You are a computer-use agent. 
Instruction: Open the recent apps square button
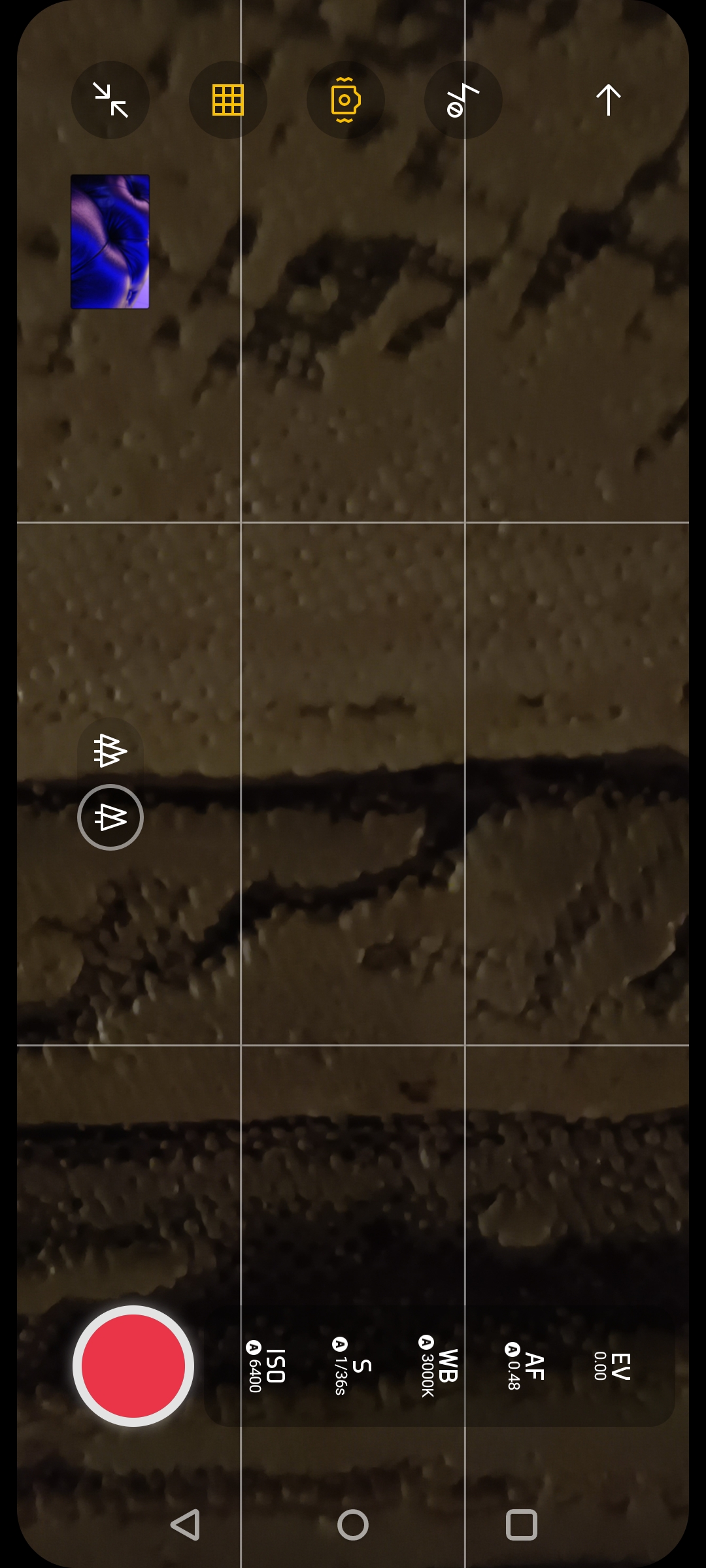pos(521,1525)
